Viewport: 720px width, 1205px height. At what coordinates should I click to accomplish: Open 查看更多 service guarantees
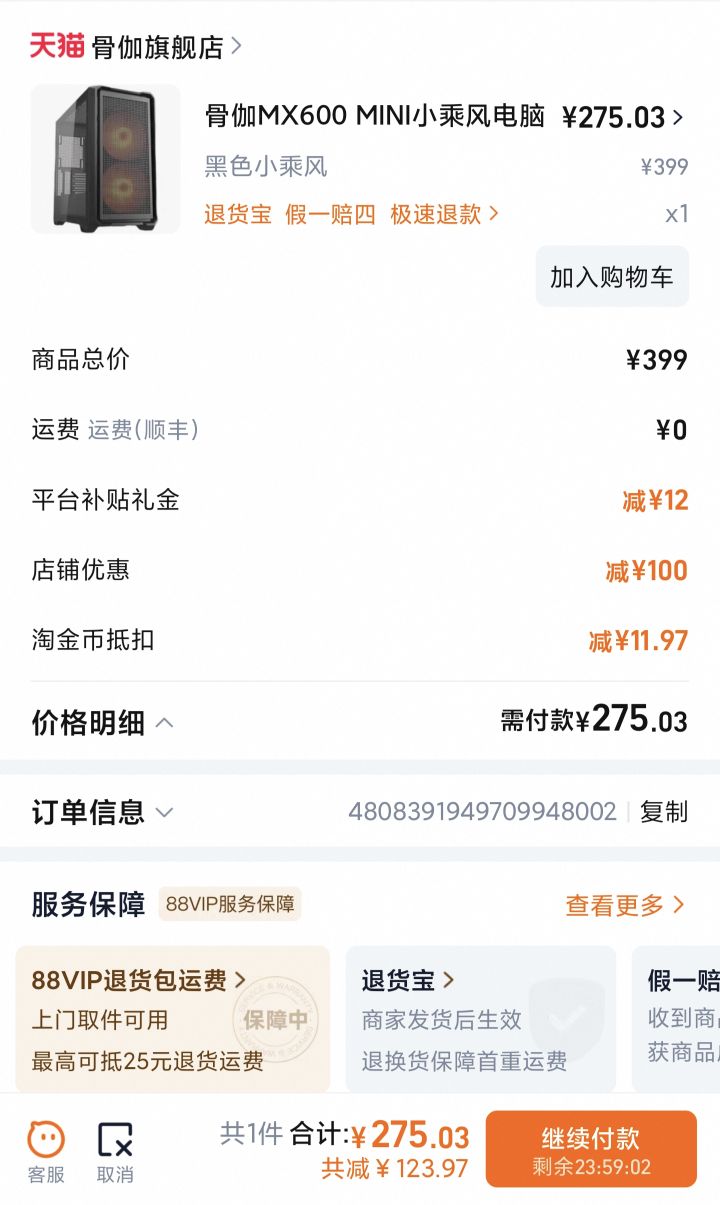coord(625,905)
